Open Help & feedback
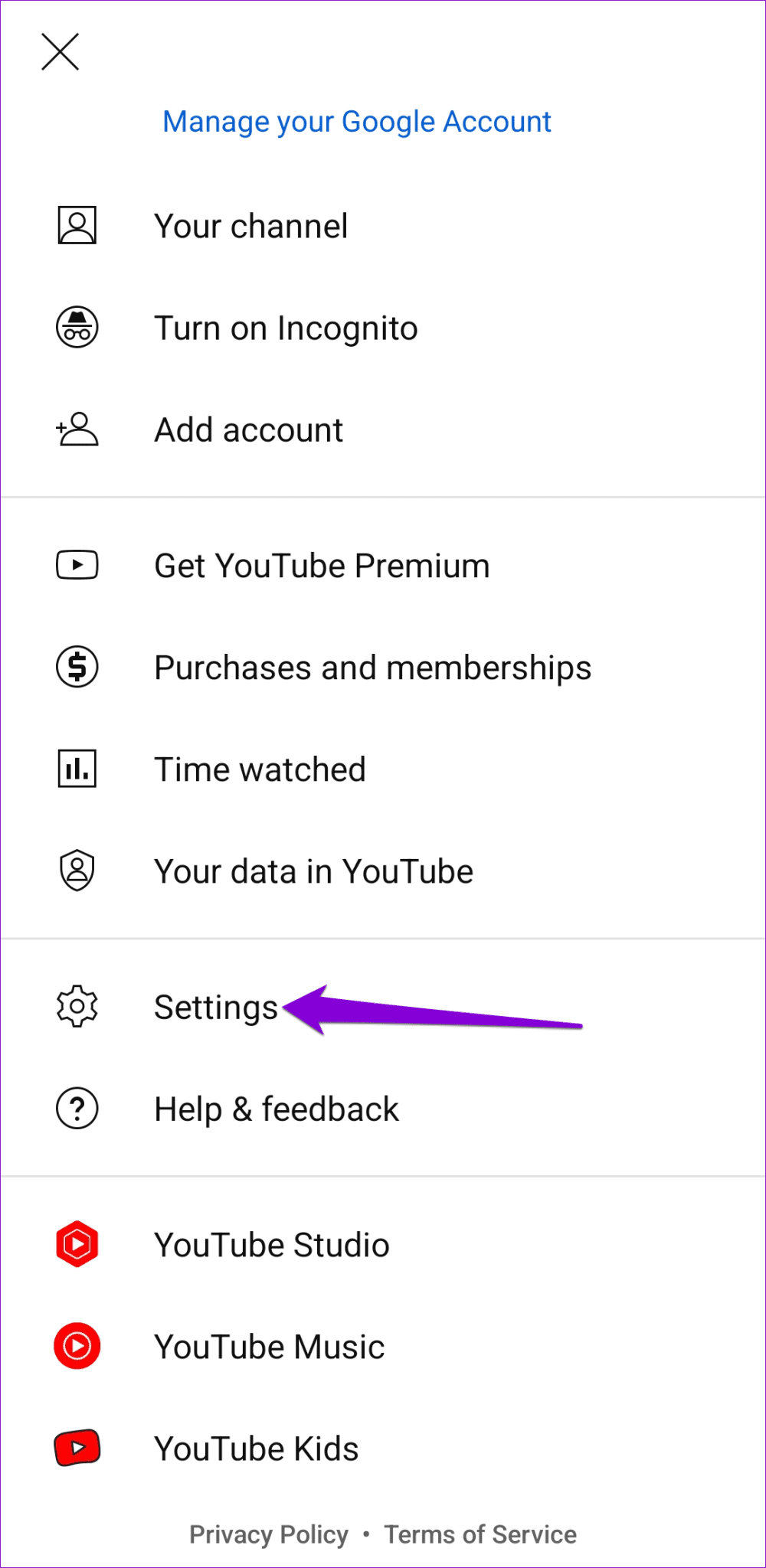This screenshot has height=1568, width=766. click(277, 1108)
